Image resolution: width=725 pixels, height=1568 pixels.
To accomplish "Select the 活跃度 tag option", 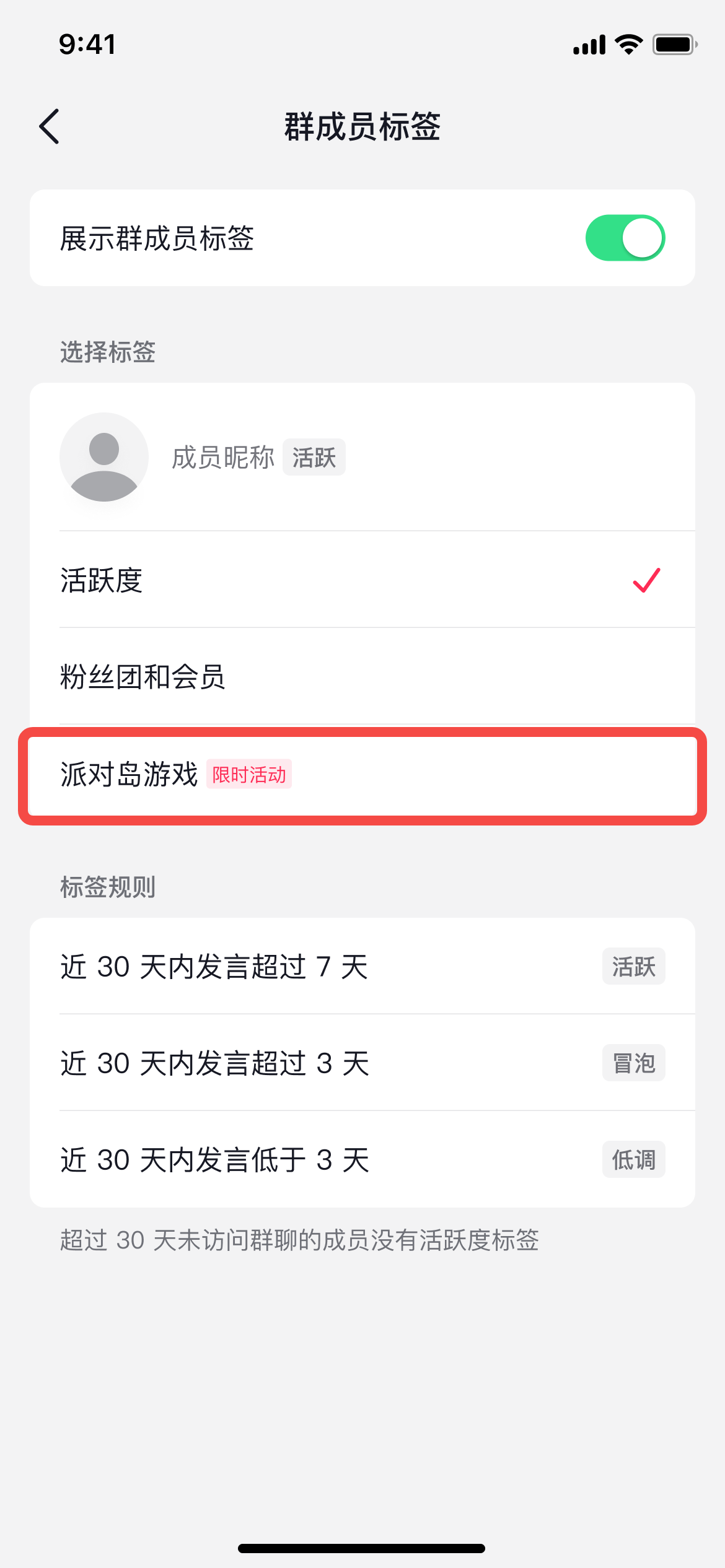I will (x=362, y=580).
